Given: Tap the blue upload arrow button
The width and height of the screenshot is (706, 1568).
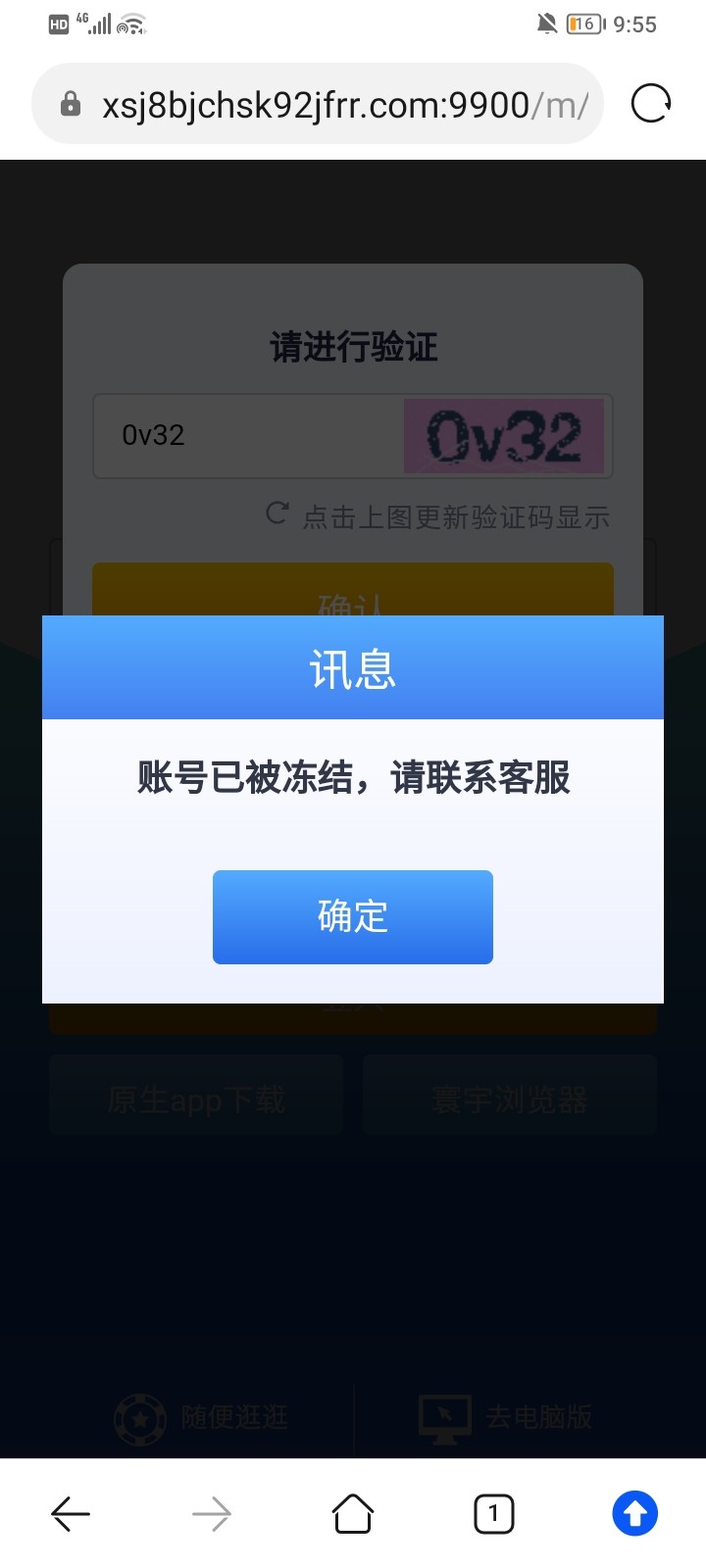Looking at the screenshot, I should 634,1514.
